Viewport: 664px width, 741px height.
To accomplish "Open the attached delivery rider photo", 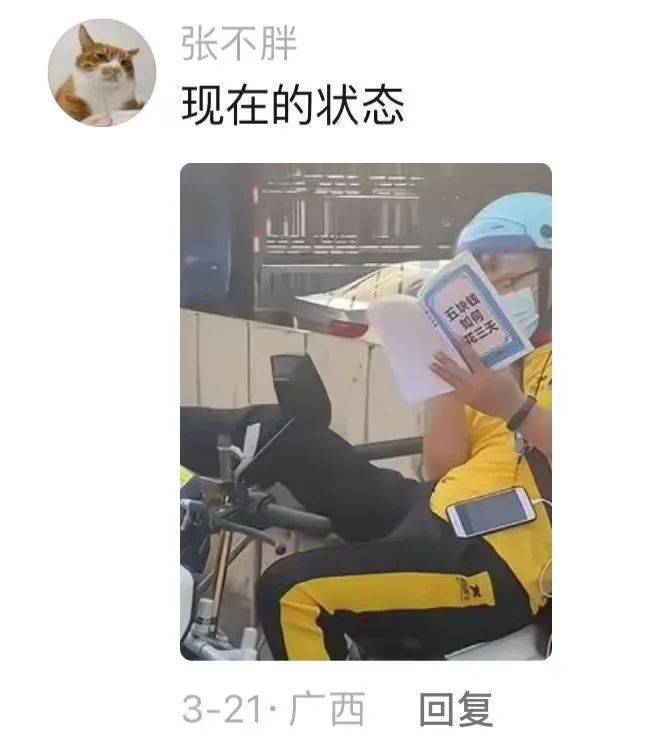I will 365,411.
